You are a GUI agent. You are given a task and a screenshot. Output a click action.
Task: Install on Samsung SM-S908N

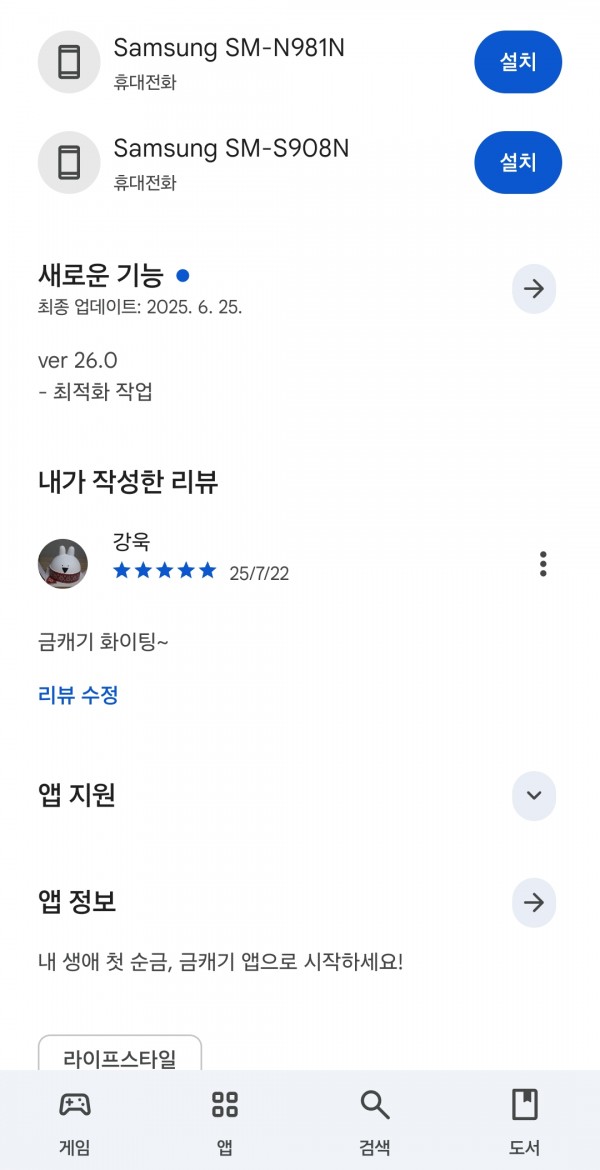tap(518, 162)
